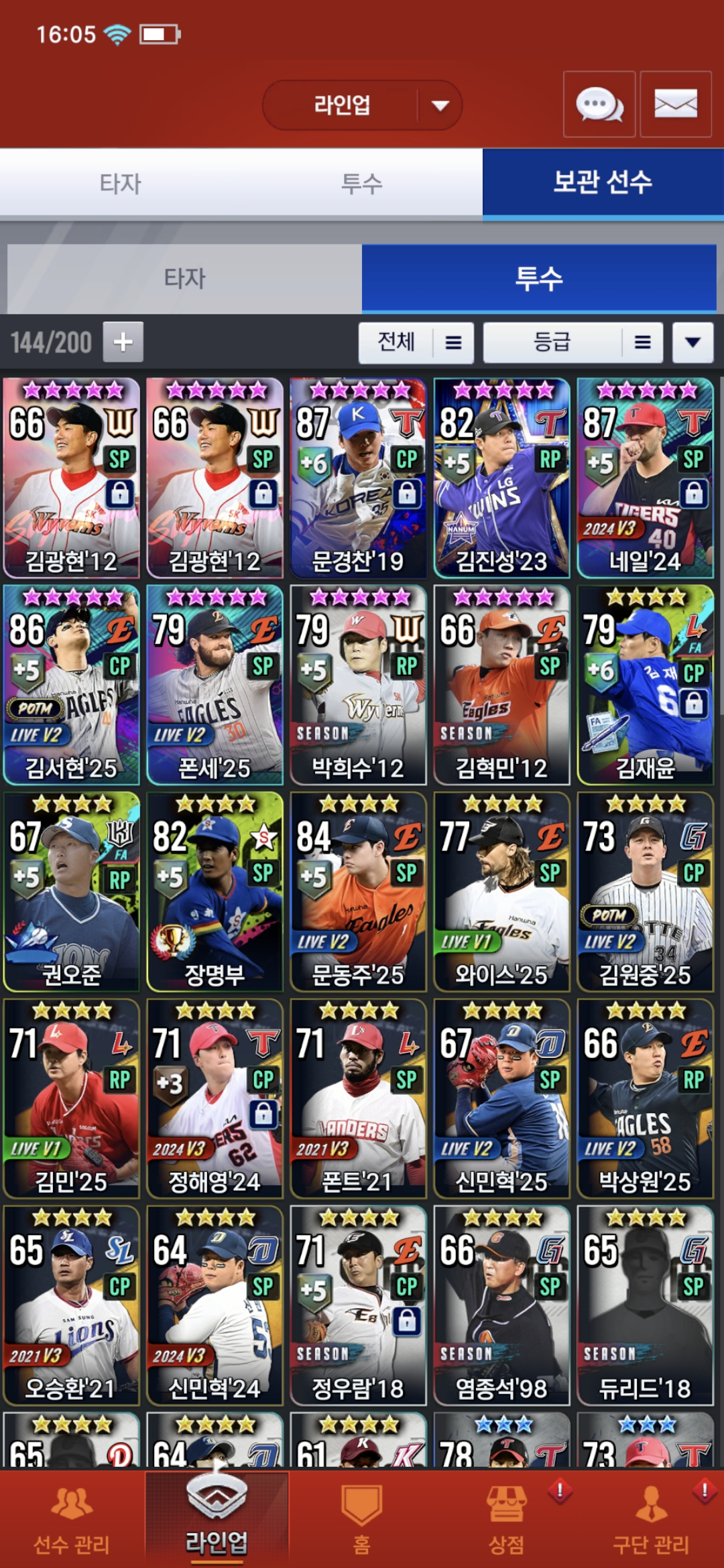Open the mailbox envelope icon

pyautogui.click(x=675, y=105)
